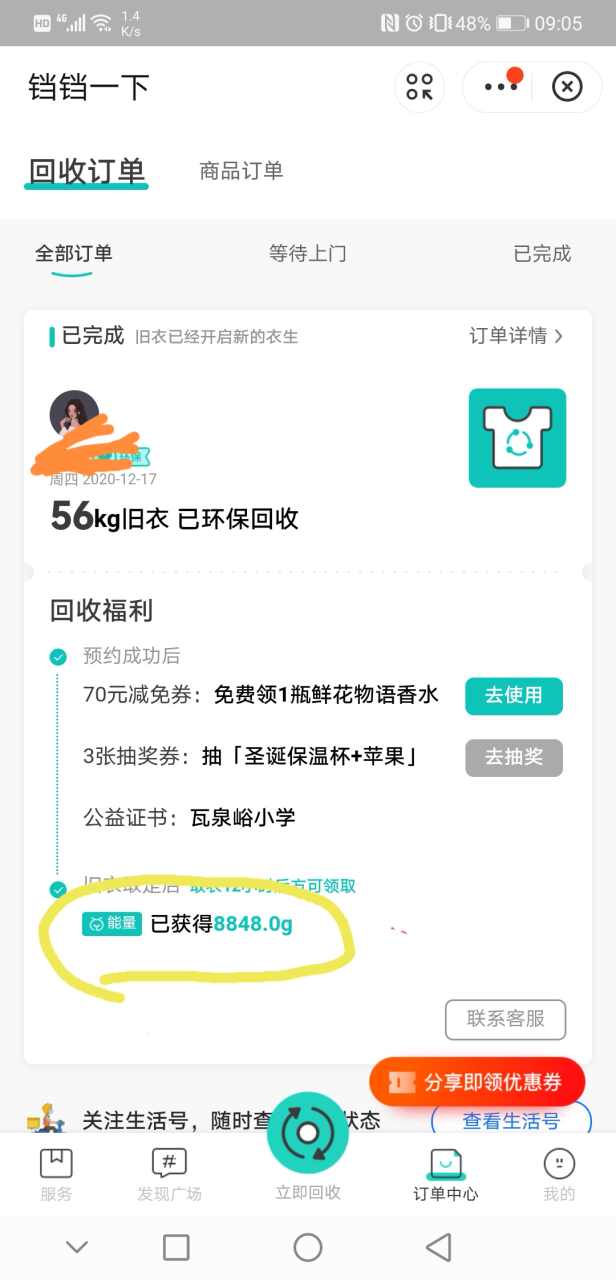
Task: Switch to the 我的 tab
Action: pyautogui.click(x=559, y=1175)
